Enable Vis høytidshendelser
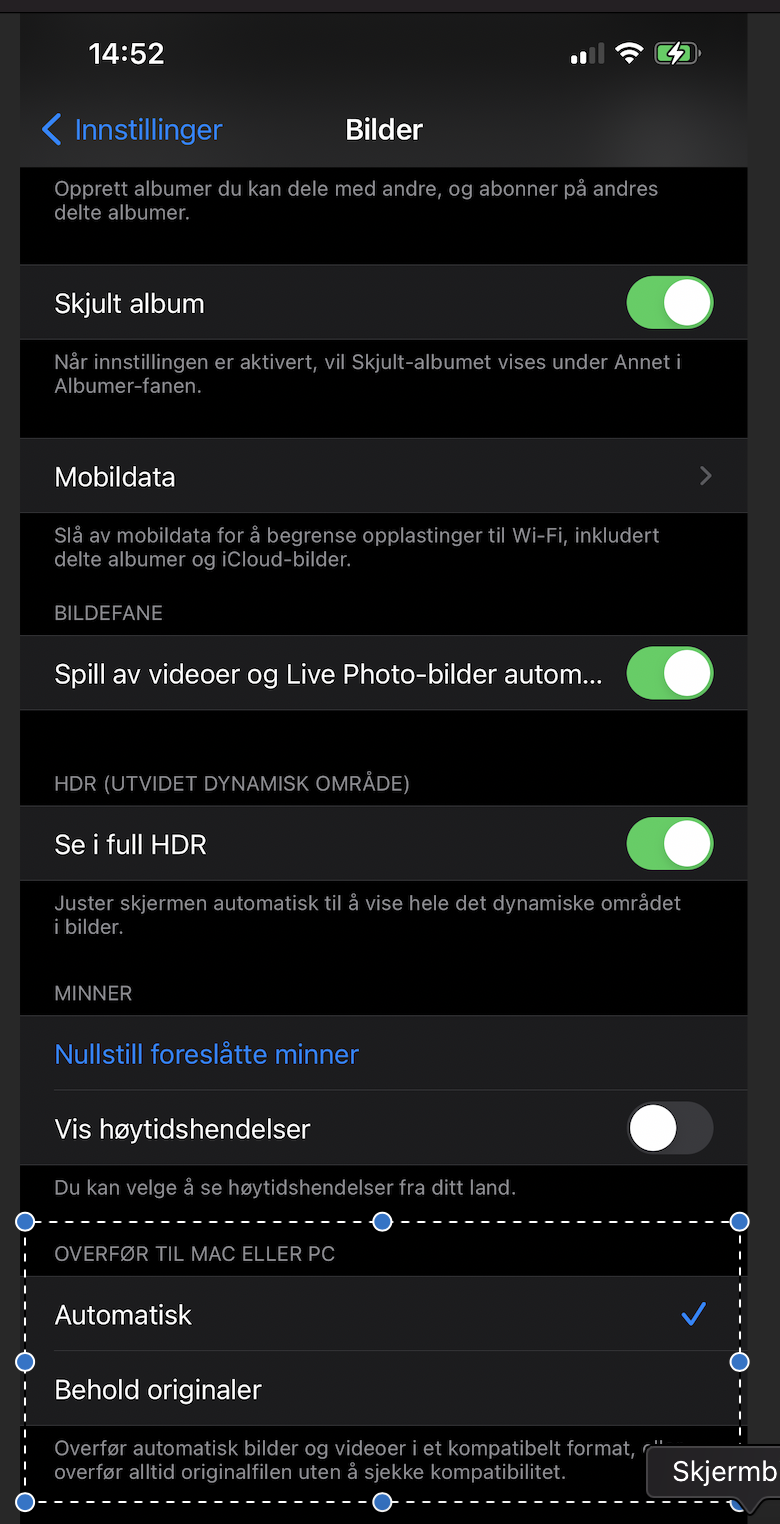 click(x=670, y=1129)
